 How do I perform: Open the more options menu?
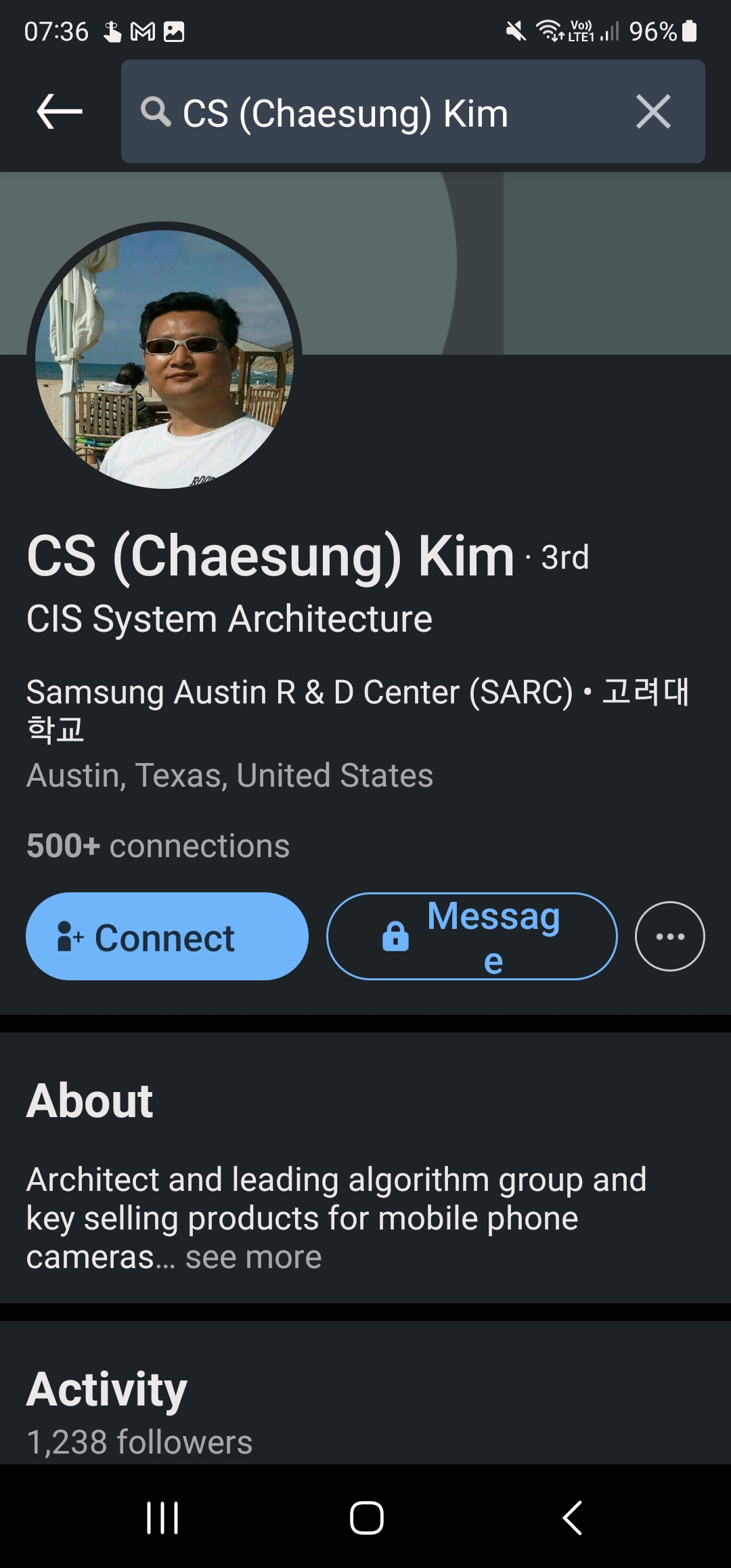pos(669,936)
